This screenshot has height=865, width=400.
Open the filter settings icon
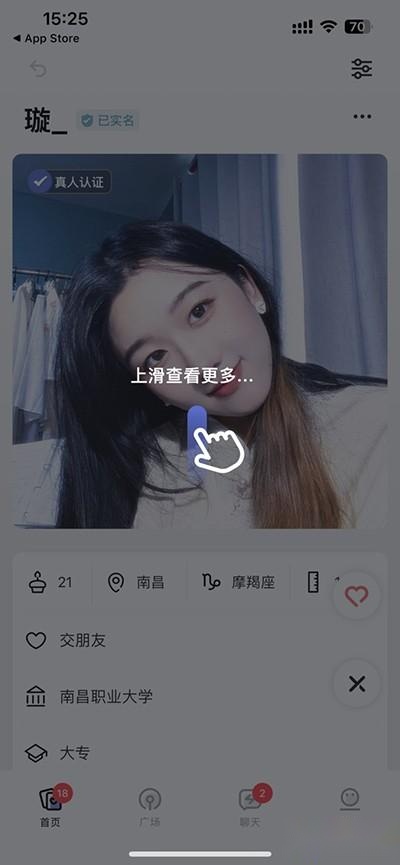coord(362,68)
